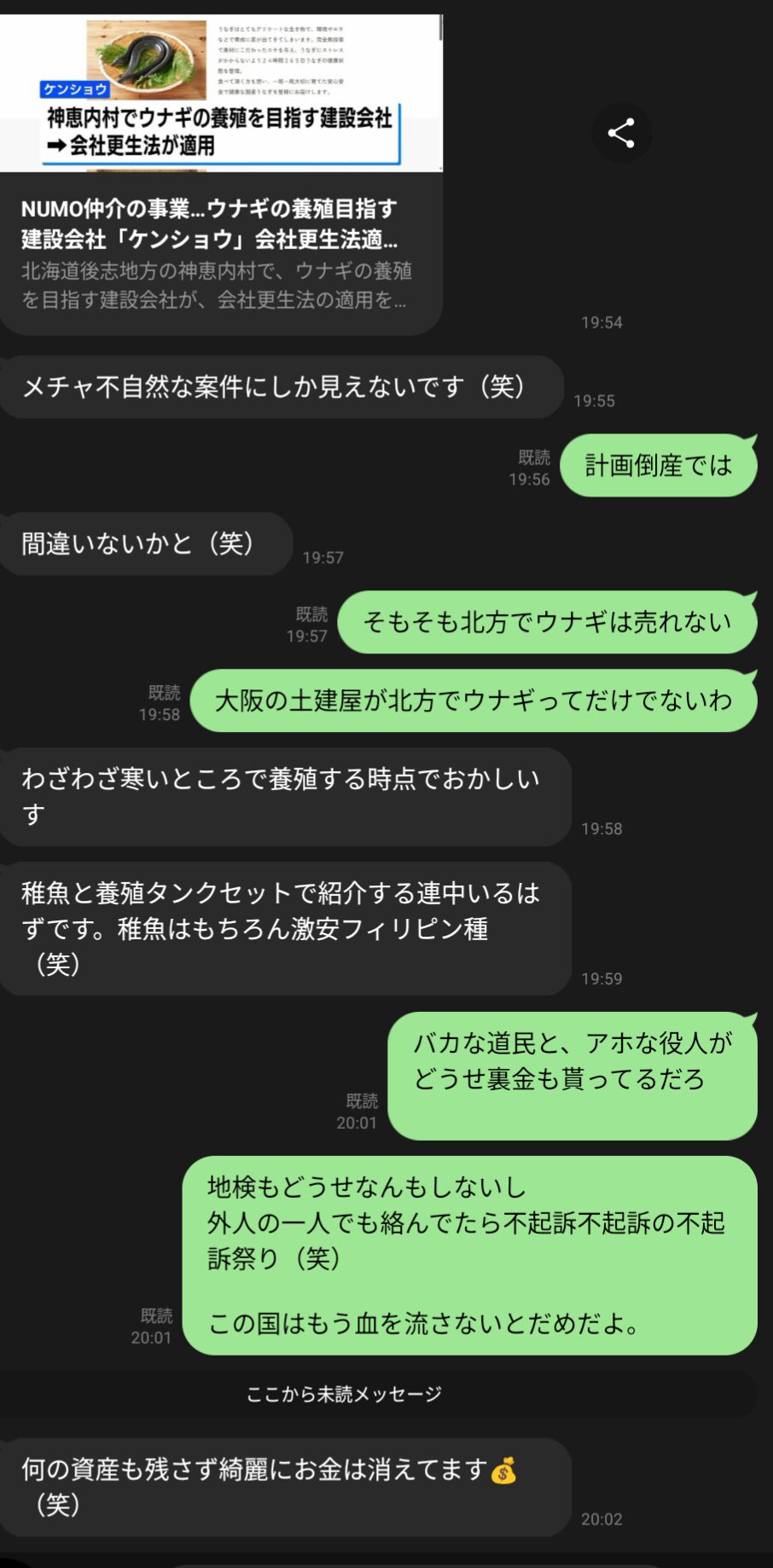Image resolution: width=773 pixels, height=1568 pixels.
Task: Open the NUMO eel farming article preview
Action: pos(221,174)
